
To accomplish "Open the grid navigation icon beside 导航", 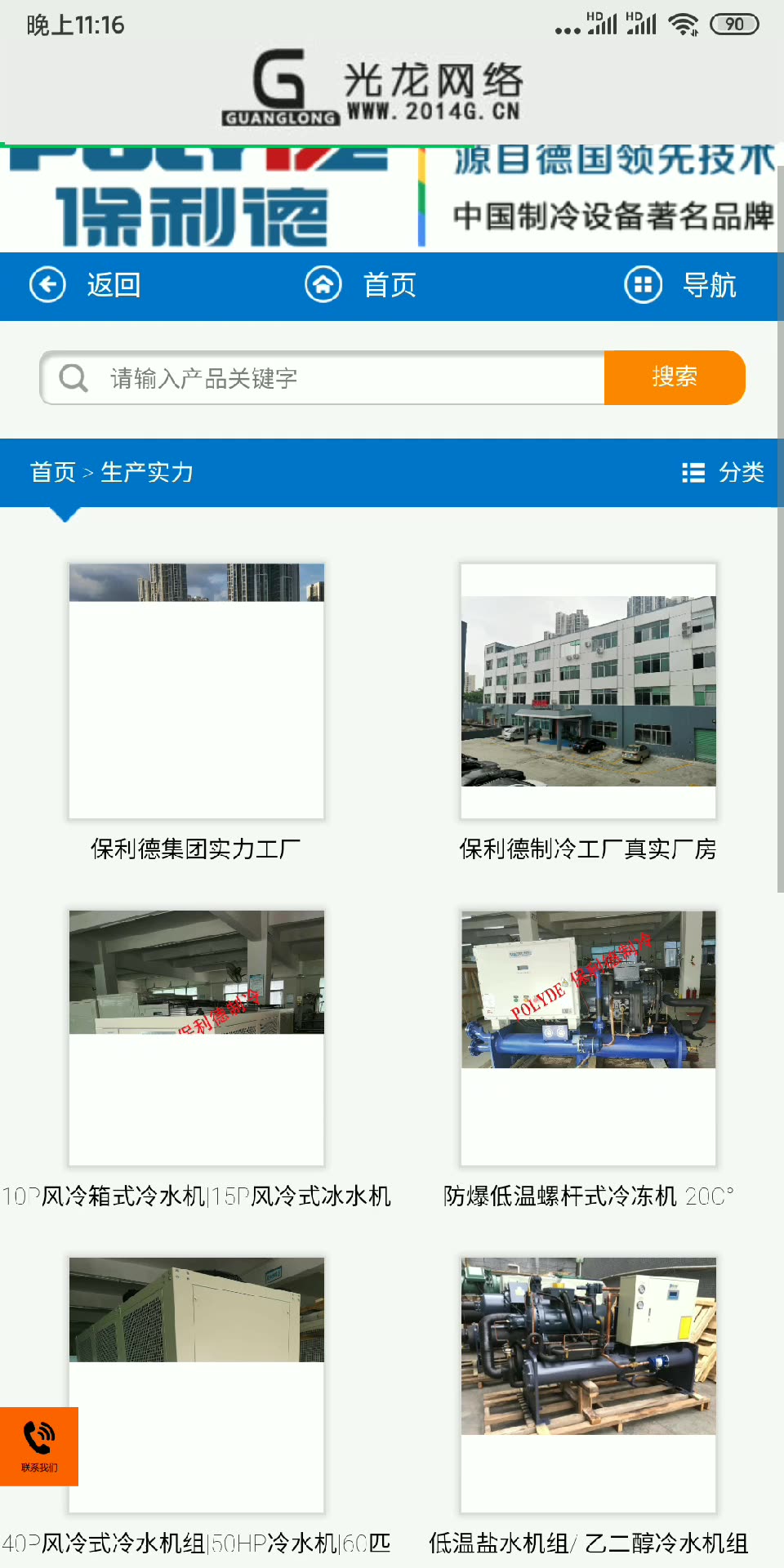I will pos(644,285).
